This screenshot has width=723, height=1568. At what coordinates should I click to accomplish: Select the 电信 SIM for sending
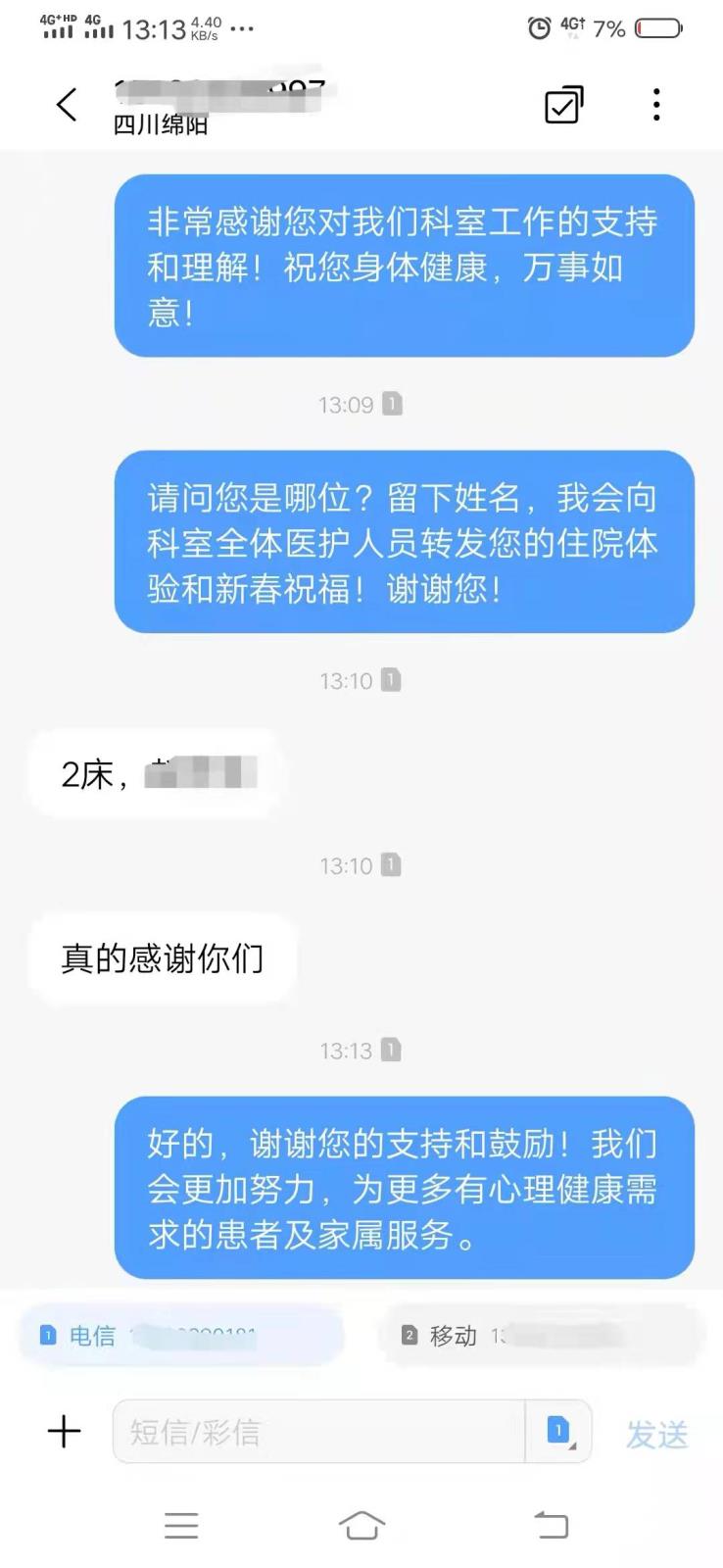[x=181, y=1335]
